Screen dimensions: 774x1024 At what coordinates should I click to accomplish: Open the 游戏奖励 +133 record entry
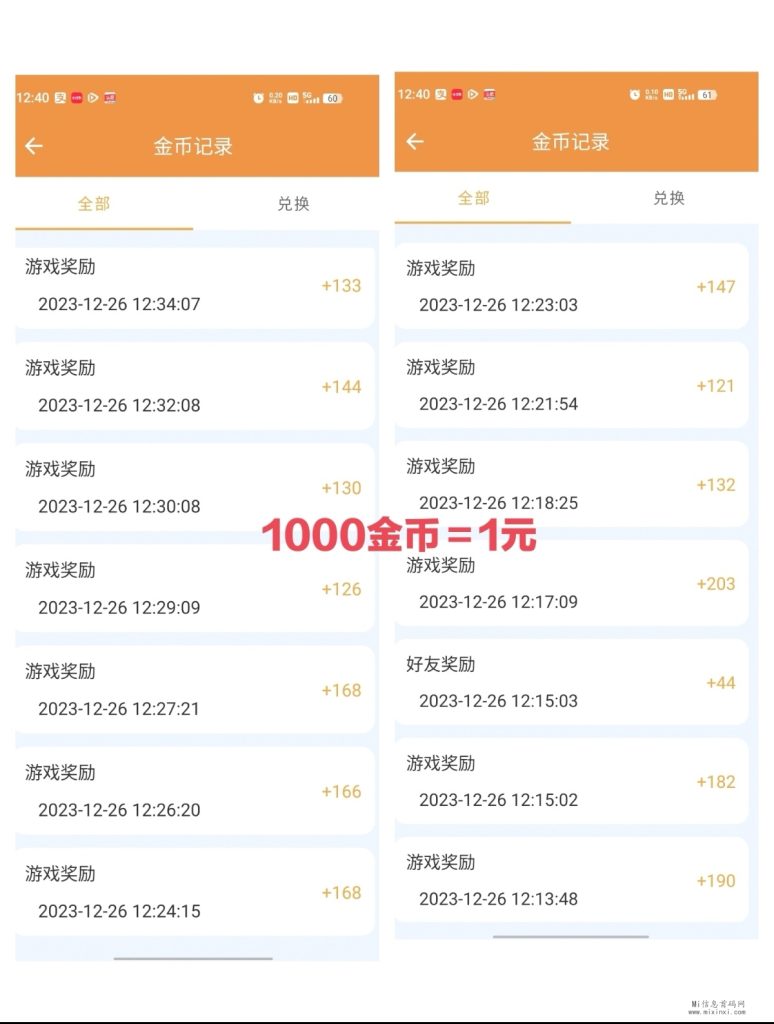point(195,285)
